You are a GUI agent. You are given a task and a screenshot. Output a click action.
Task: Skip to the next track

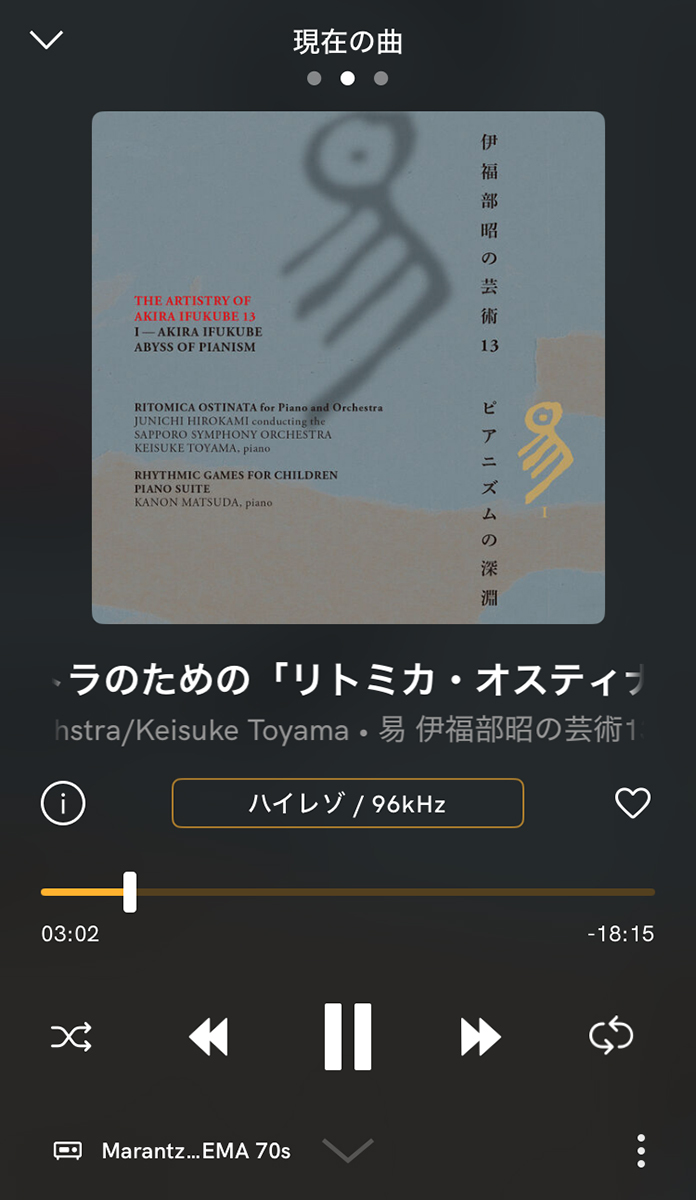pyautogui.click(x=480, y=1037)
